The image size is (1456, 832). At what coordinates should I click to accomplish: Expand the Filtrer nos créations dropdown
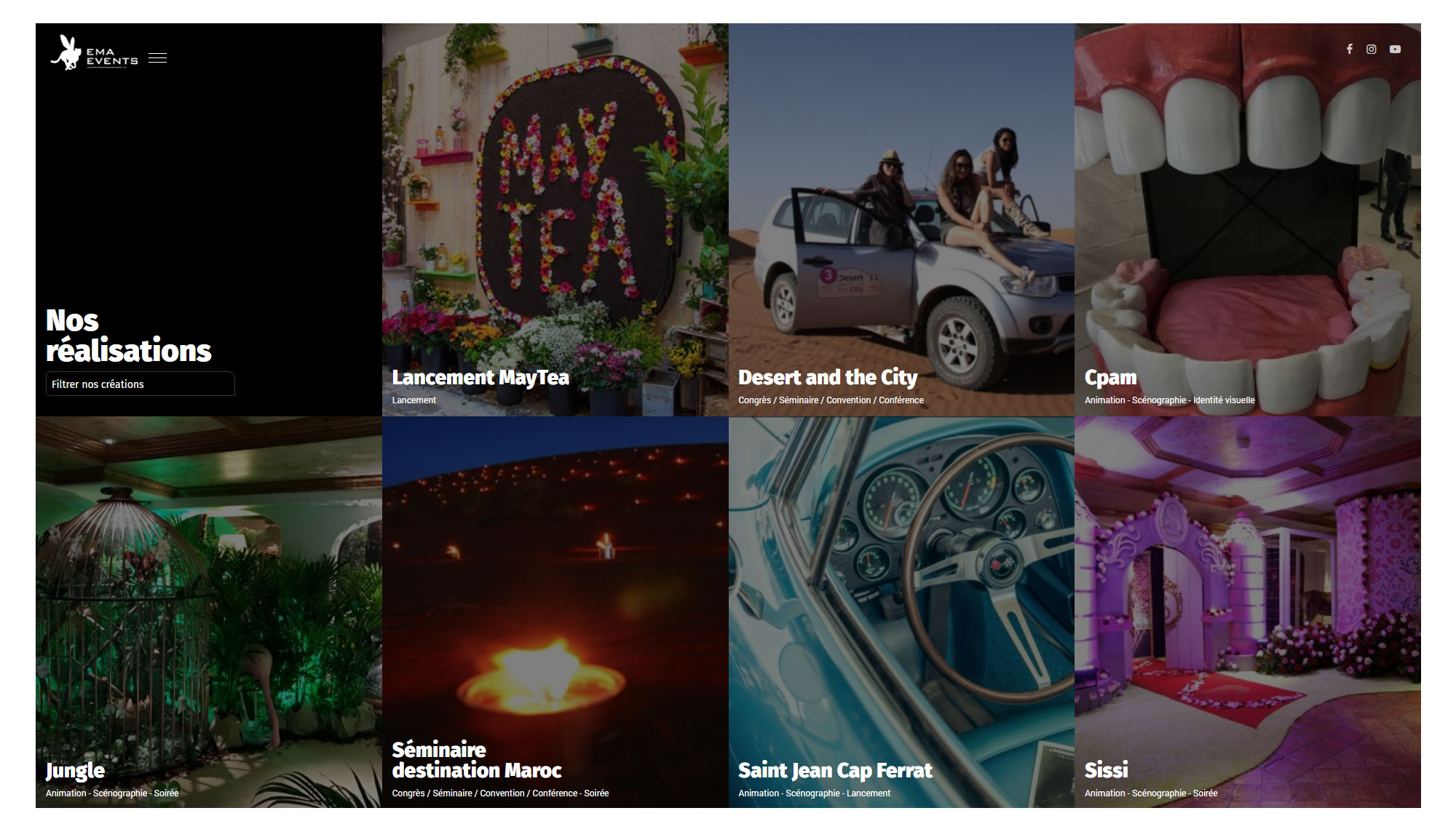(140, 384)
